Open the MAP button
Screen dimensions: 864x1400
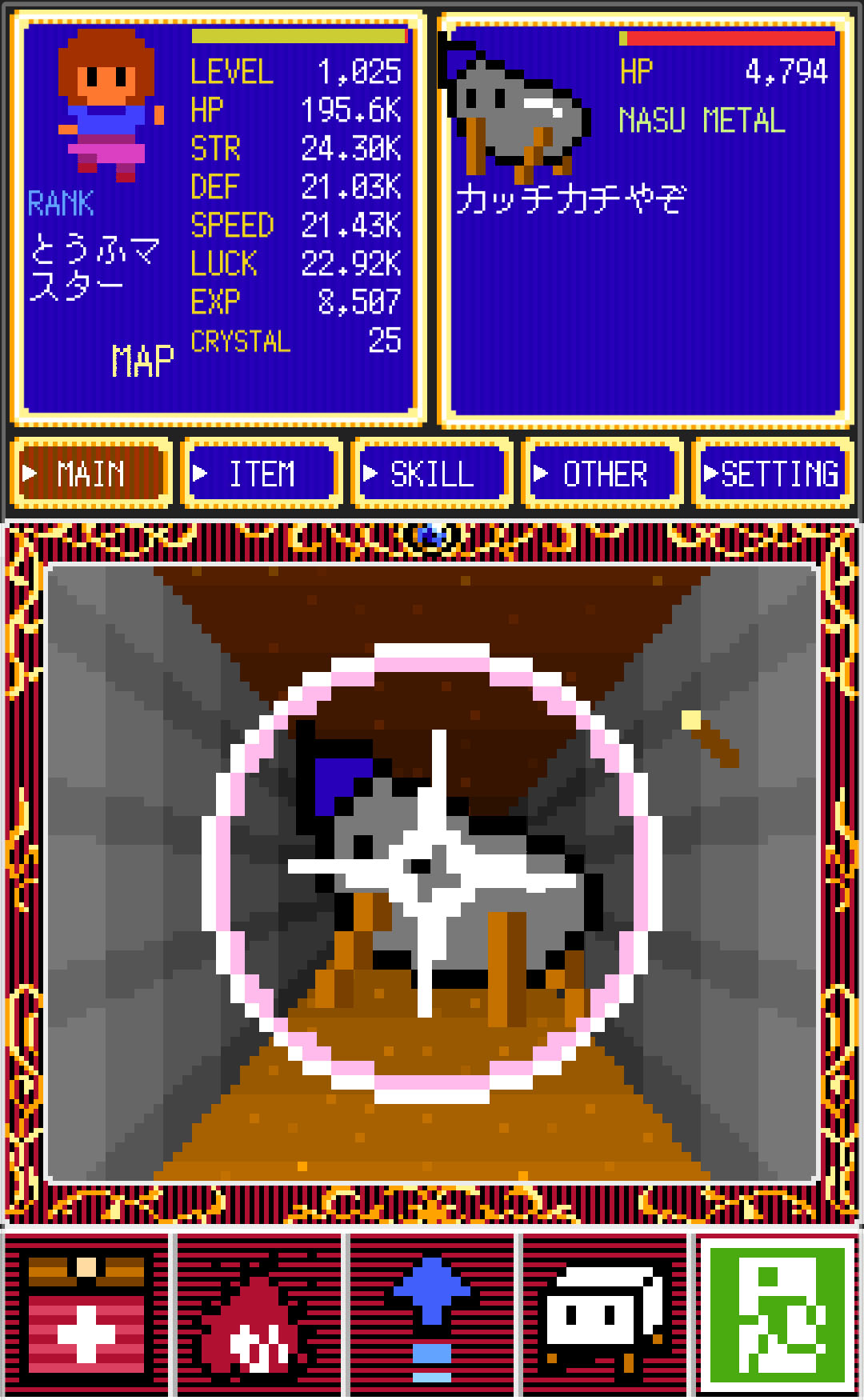pyautogui.click(x=142, y=362)
